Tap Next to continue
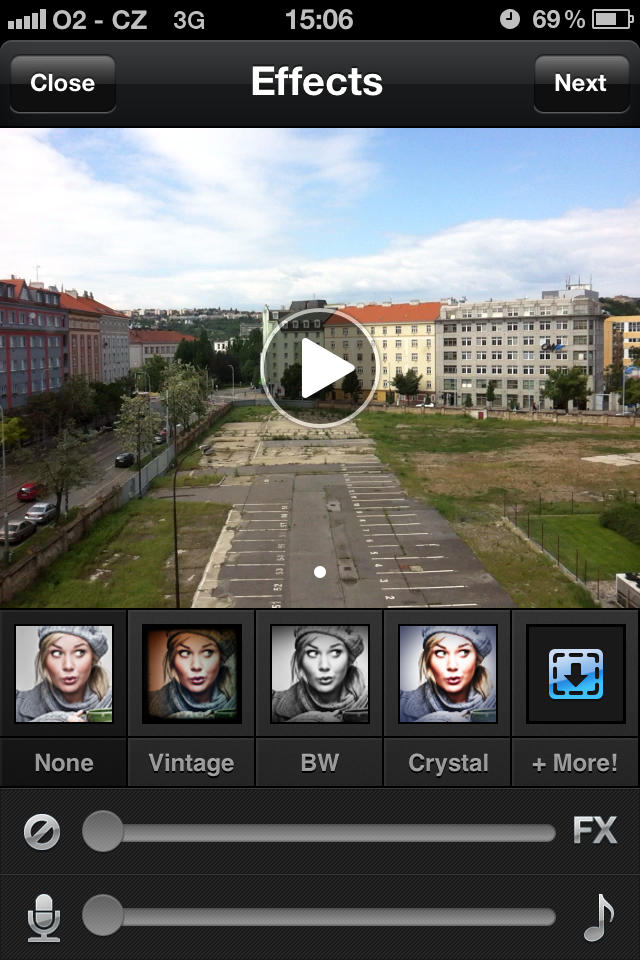640x960 pixels. point(580,83)
